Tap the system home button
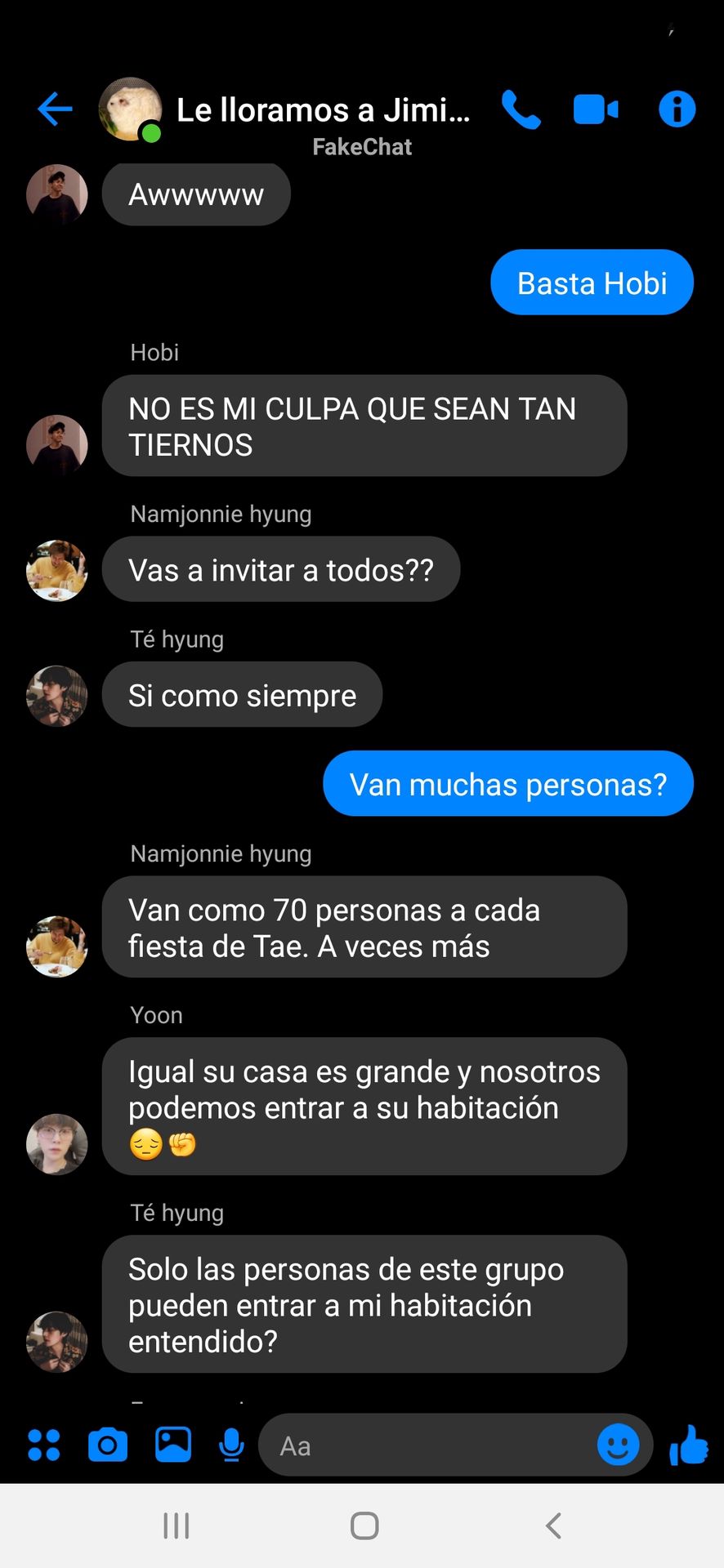The width and height of the screenshot is (724, 1568). (364, 1526)
